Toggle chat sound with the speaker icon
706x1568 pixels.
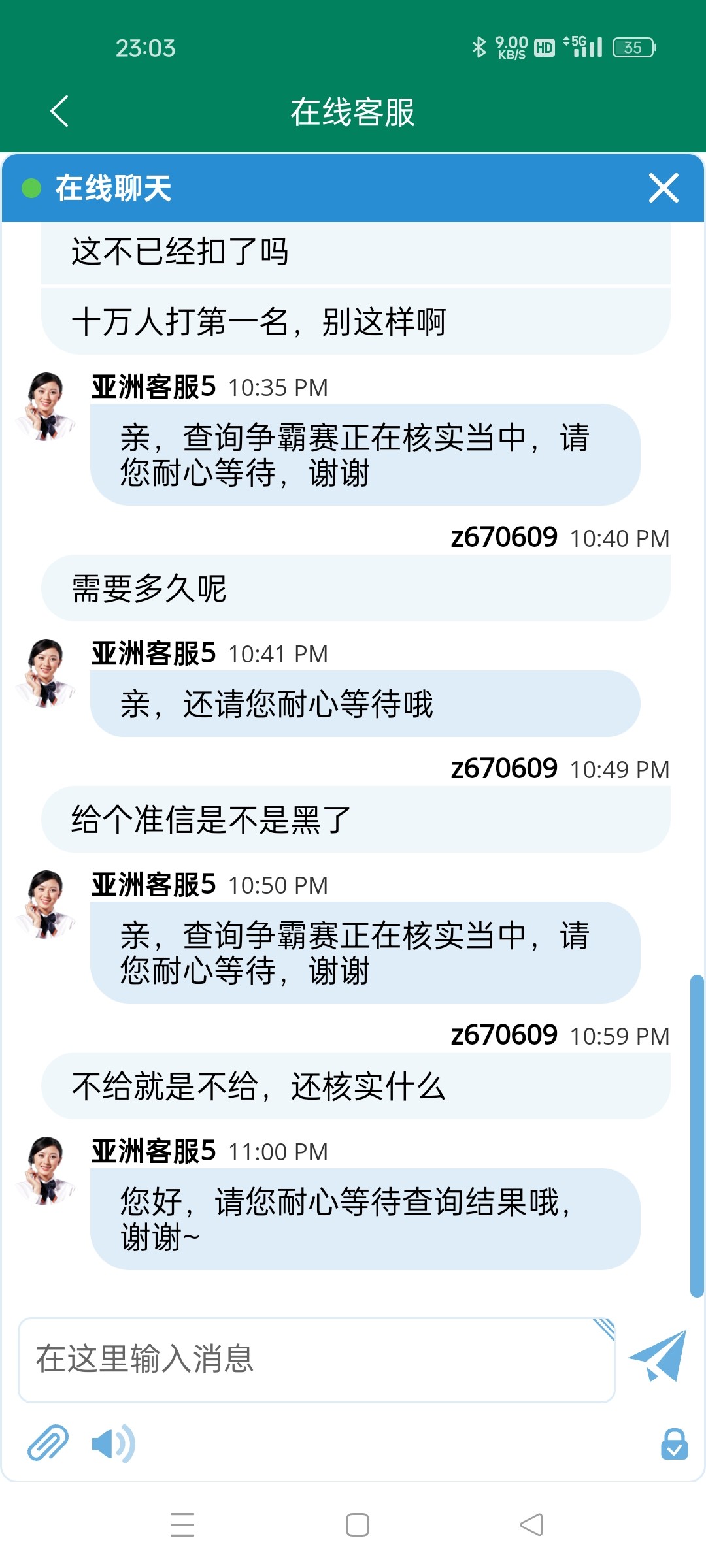click(112, 1443)
